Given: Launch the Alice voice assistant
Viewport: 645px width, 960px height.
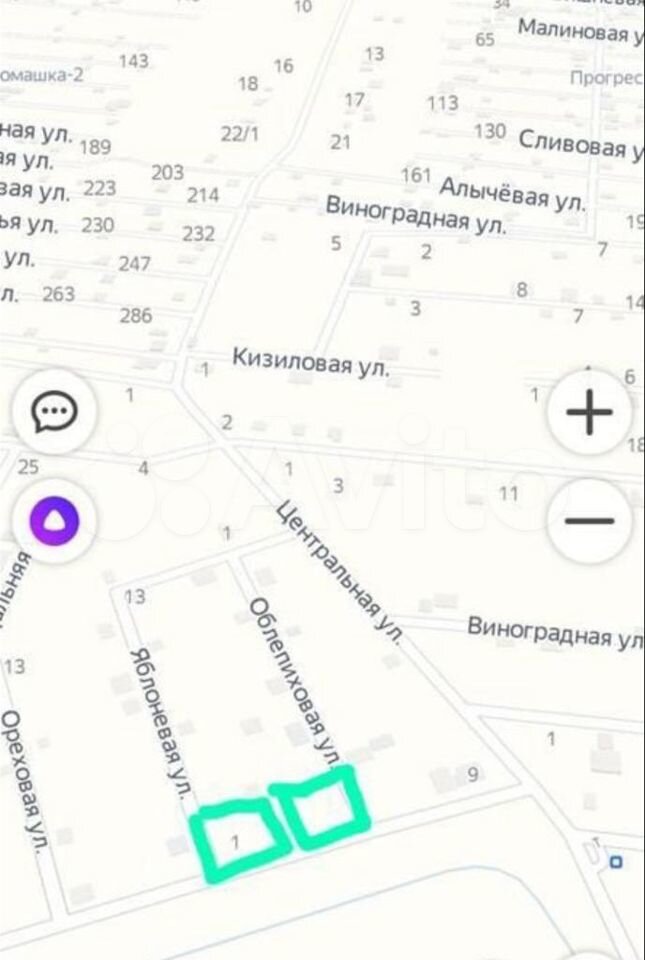Looking at the screenshot, I should point(54,520).
